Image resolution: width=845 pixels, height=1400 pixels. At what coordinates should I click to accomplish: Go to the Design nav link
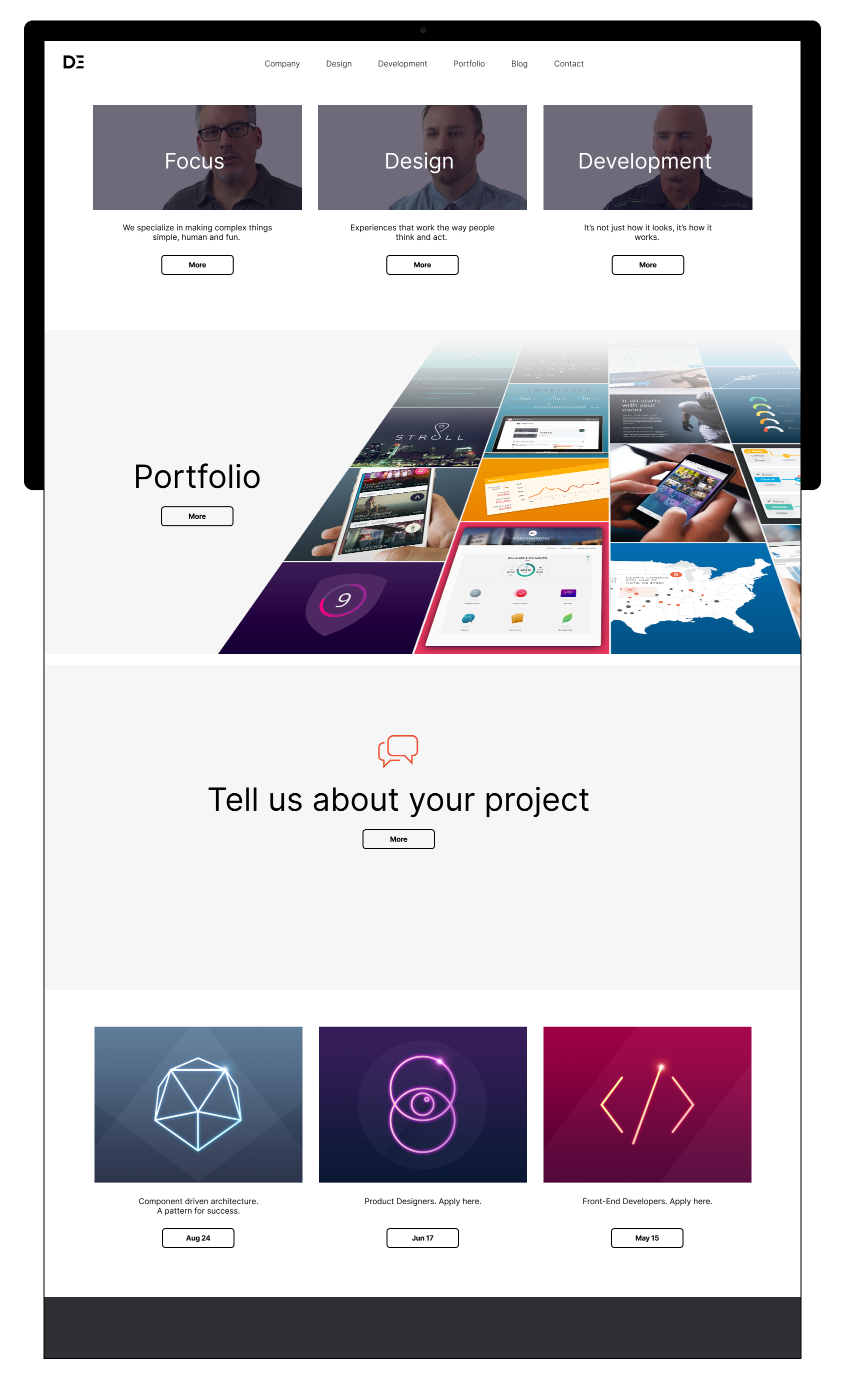point(338,63)
